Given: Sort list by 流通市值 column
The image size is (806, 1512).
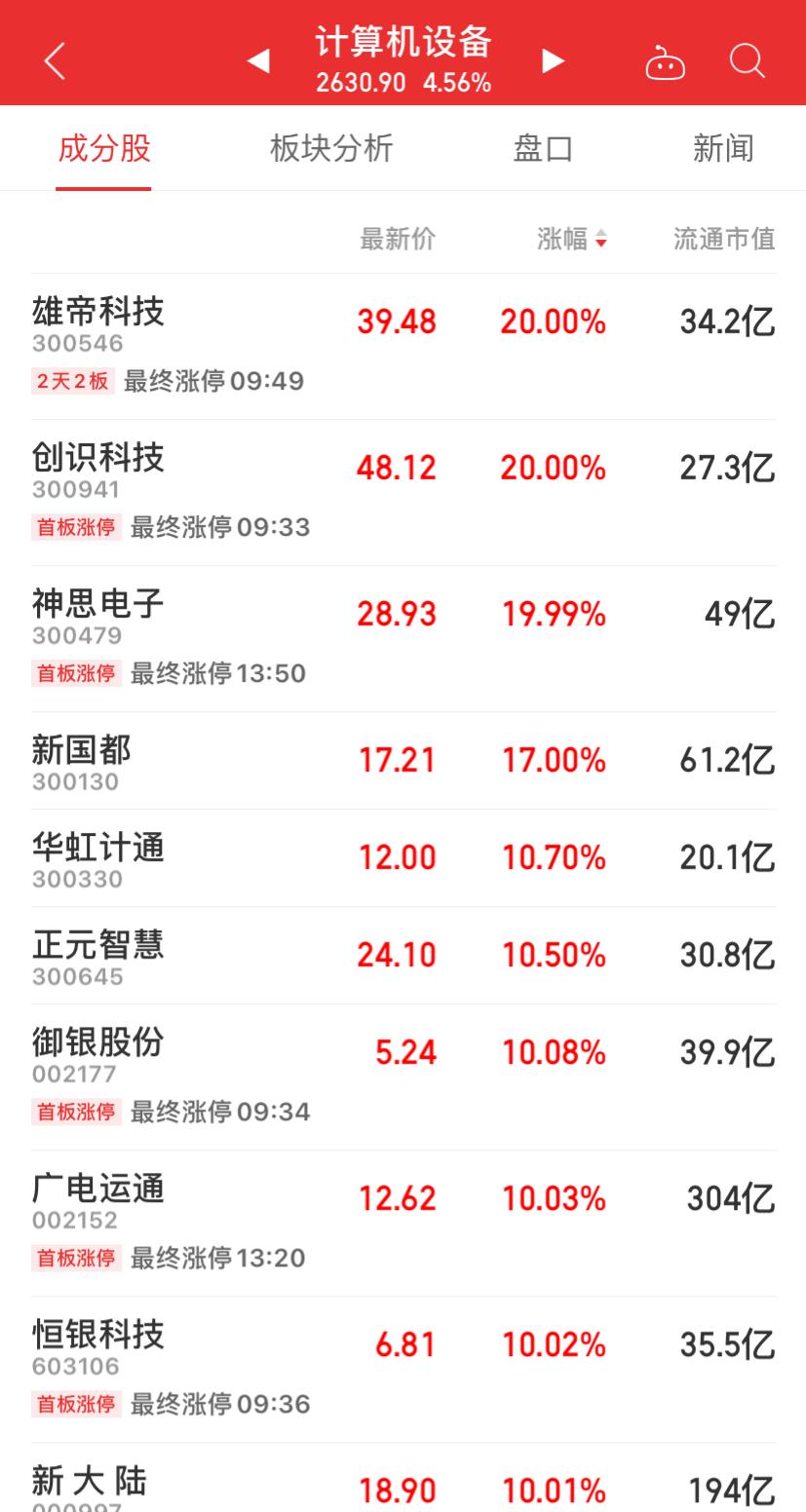Looking at the screenshot, I should (724, 239).
